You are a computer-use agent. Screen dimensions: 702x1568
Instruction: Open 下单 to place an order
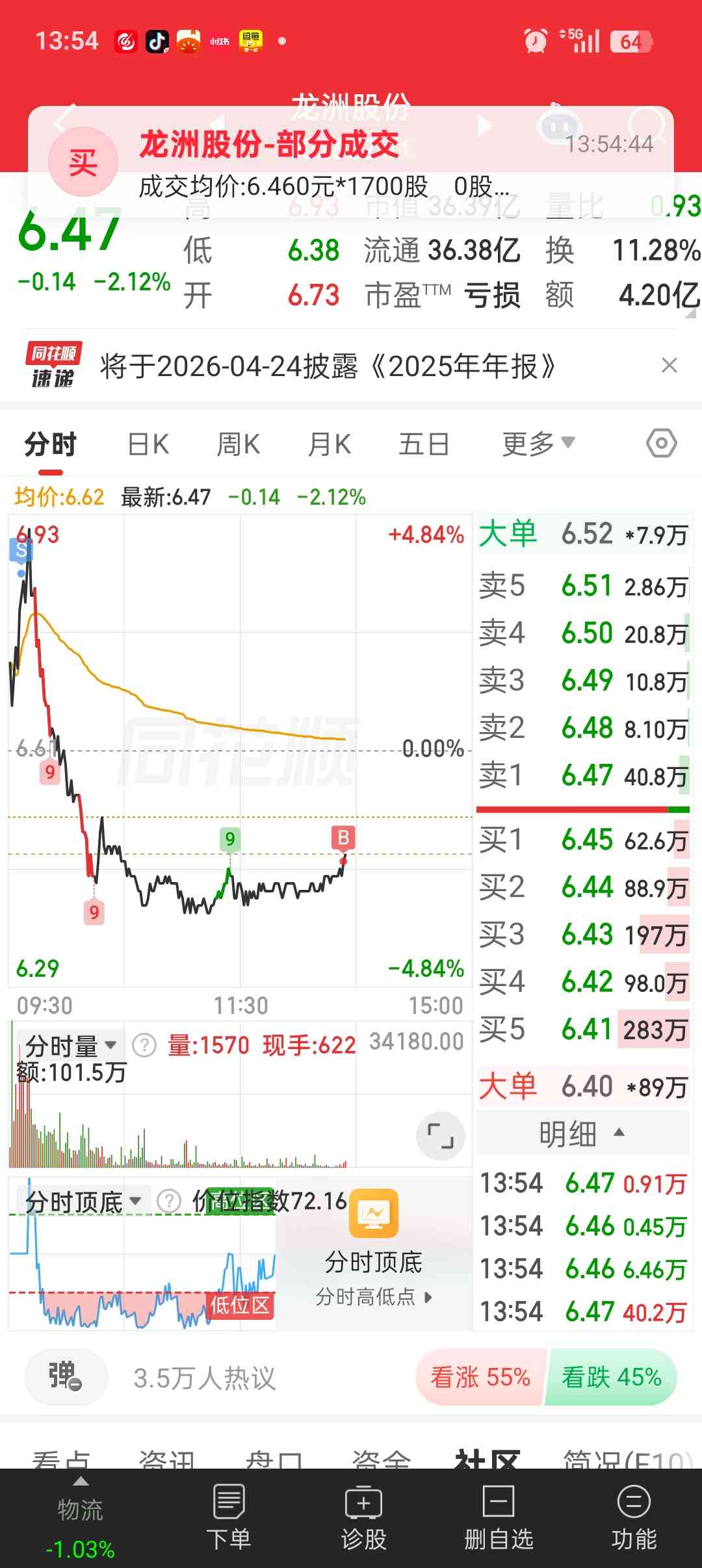pyautogui.click(x=228, y=1517)
